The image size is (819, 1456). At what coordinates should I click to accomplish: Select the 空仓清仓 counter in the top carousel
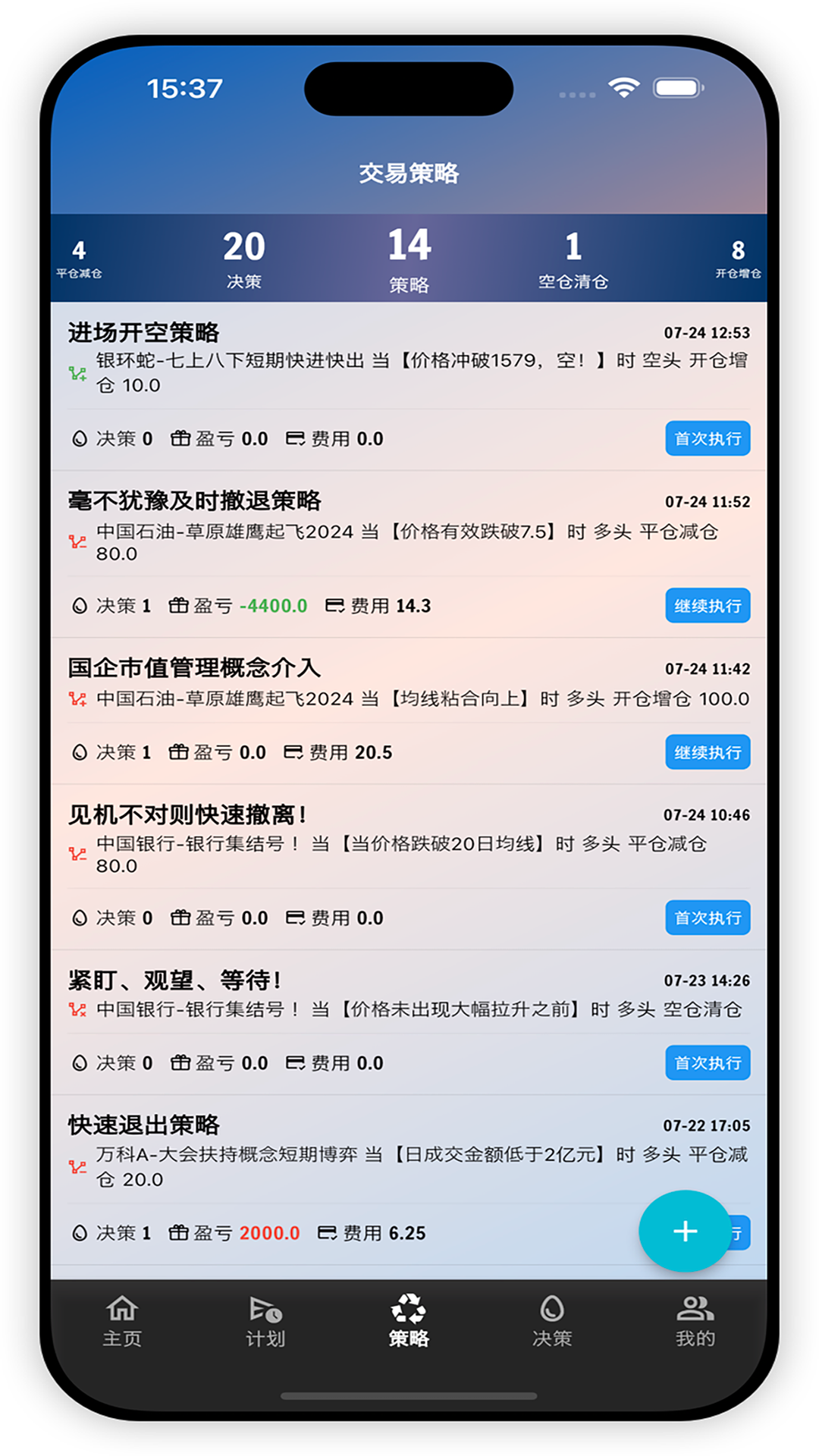click(x=573, y=259)
